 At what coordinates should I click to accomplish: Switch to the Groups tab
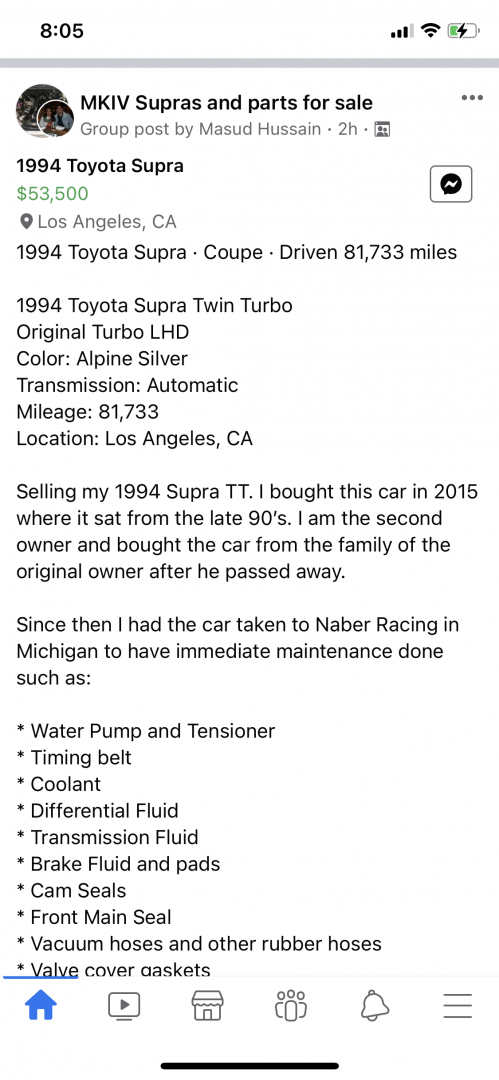(x=291, y=1006)
